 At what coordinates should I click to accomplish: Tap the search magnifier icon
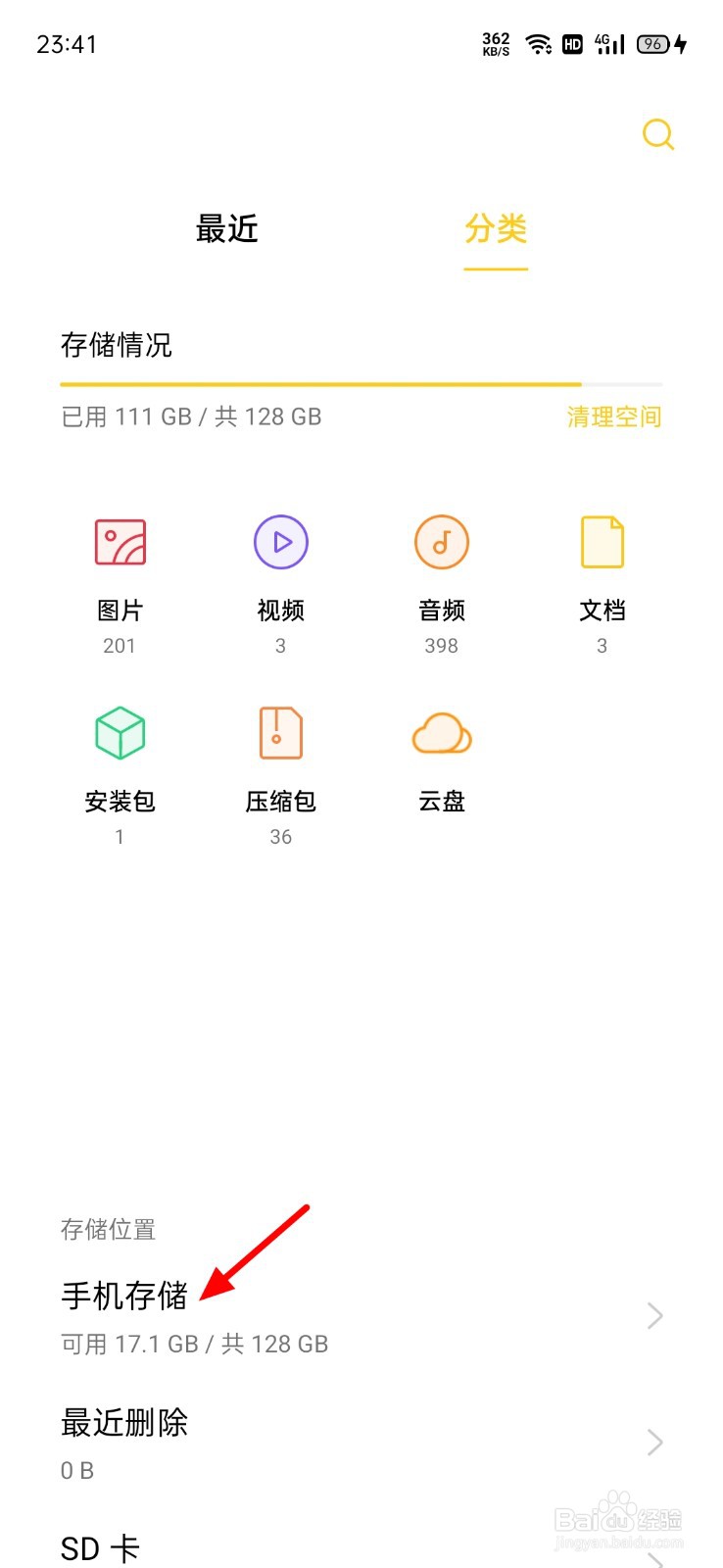click(x=657, y=135)
